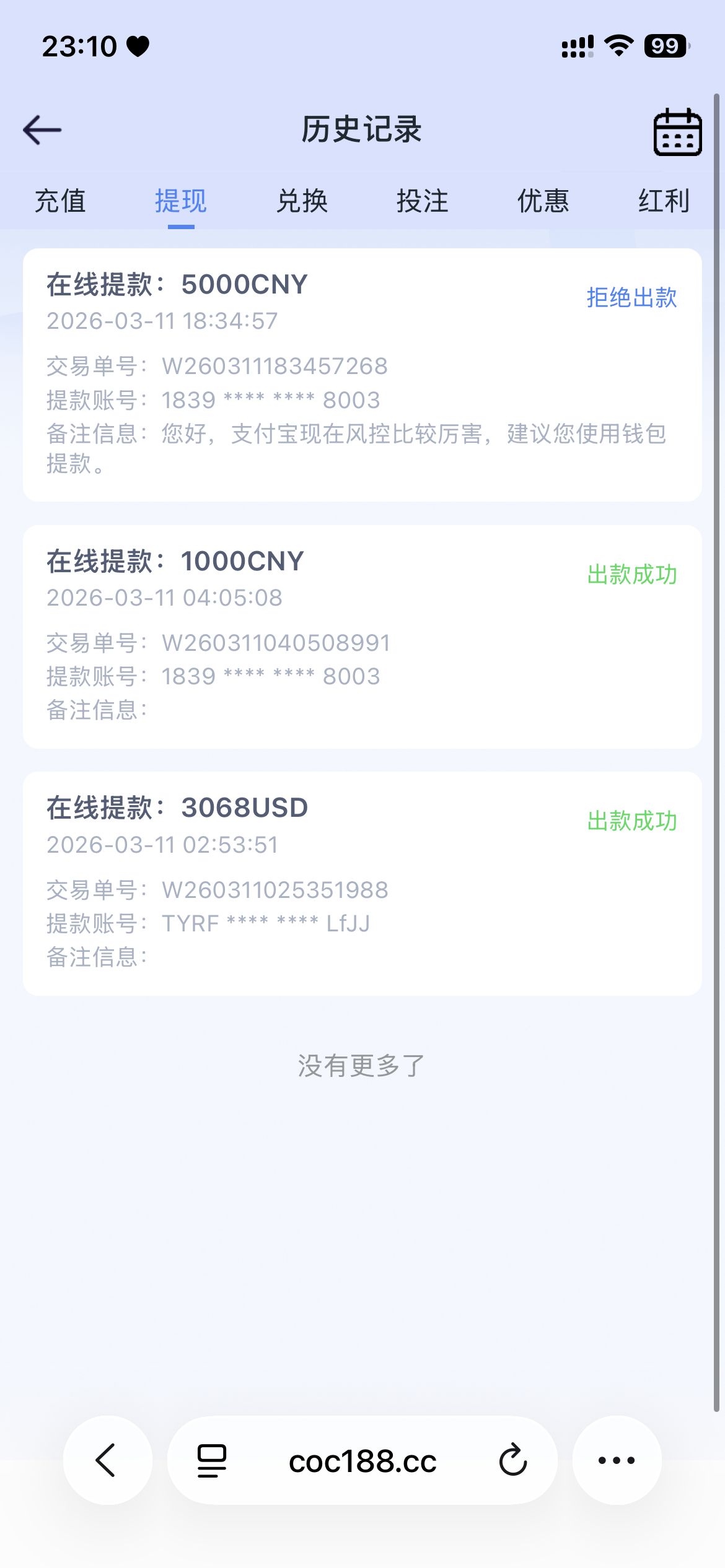Reload the page with the refresh icon

(512, 1460)
